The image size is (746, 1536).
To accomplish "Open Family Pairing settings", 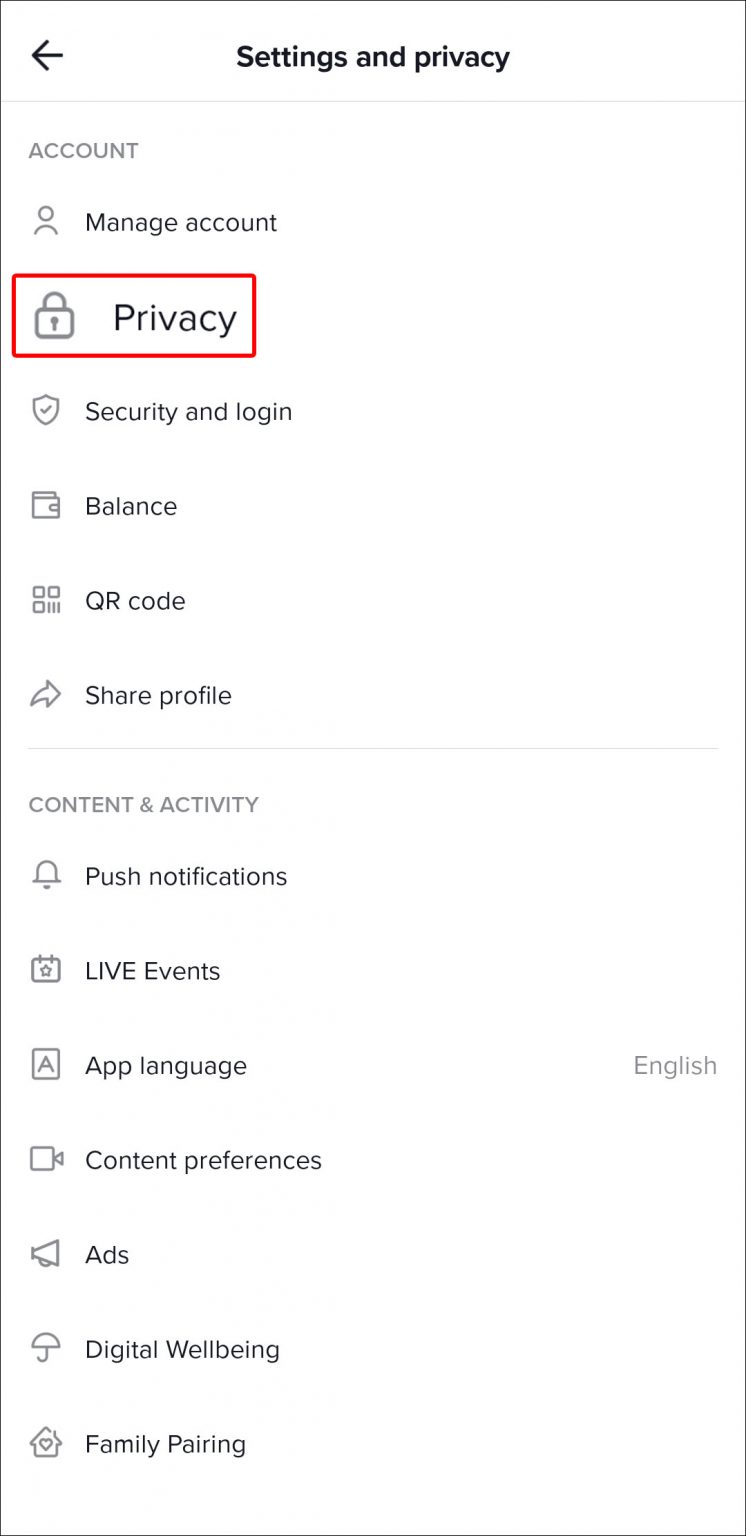I will pos(165,1443).
